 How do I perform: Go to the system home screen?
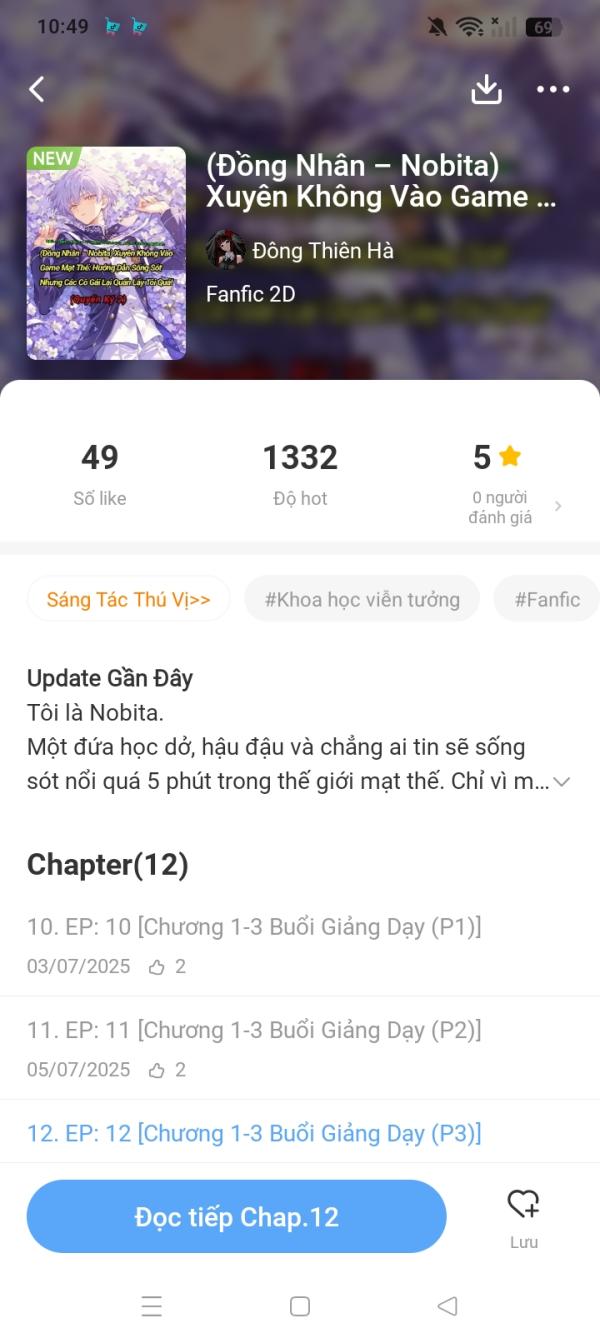coord(299,1306)
